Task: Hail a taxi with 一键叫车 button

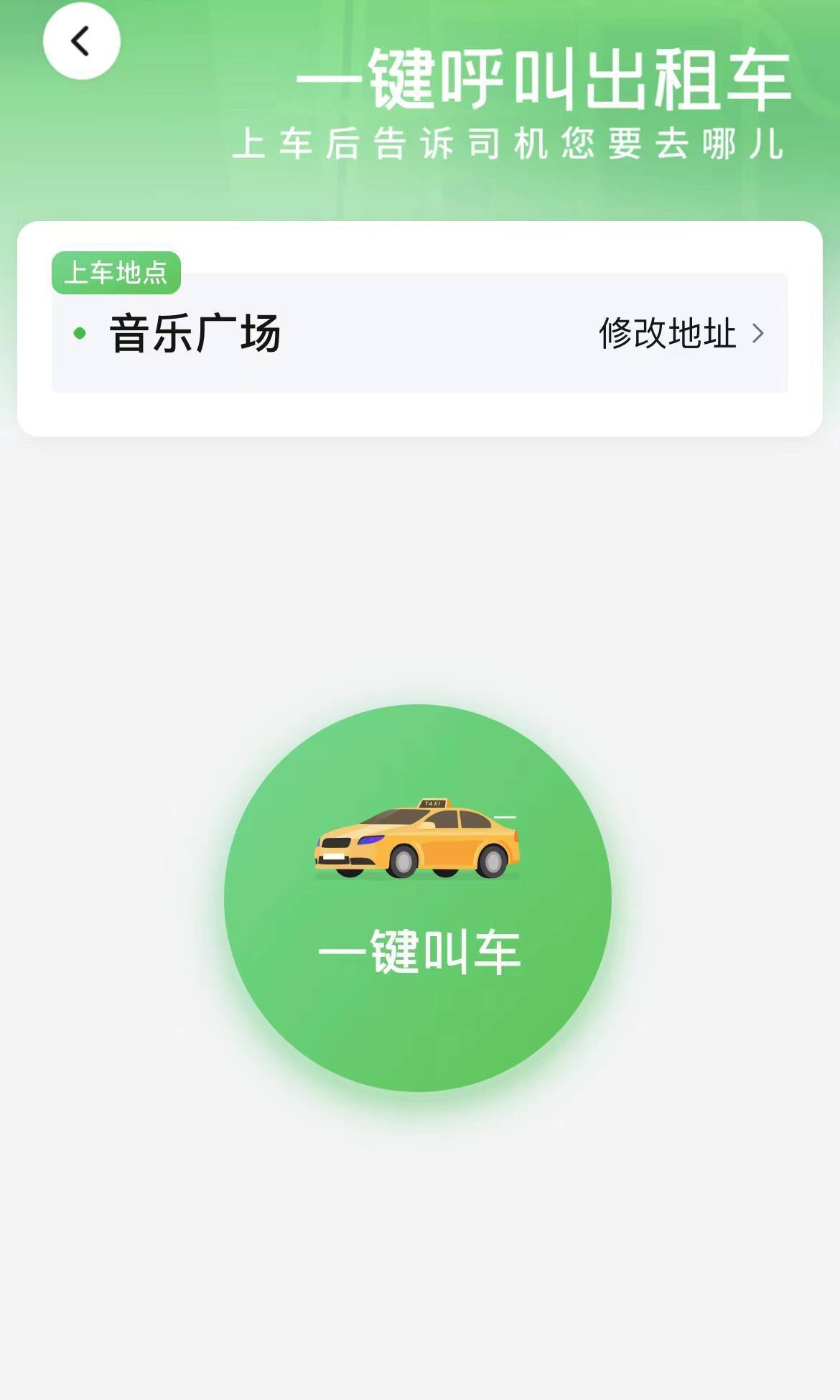Action: tap(418, 897)
